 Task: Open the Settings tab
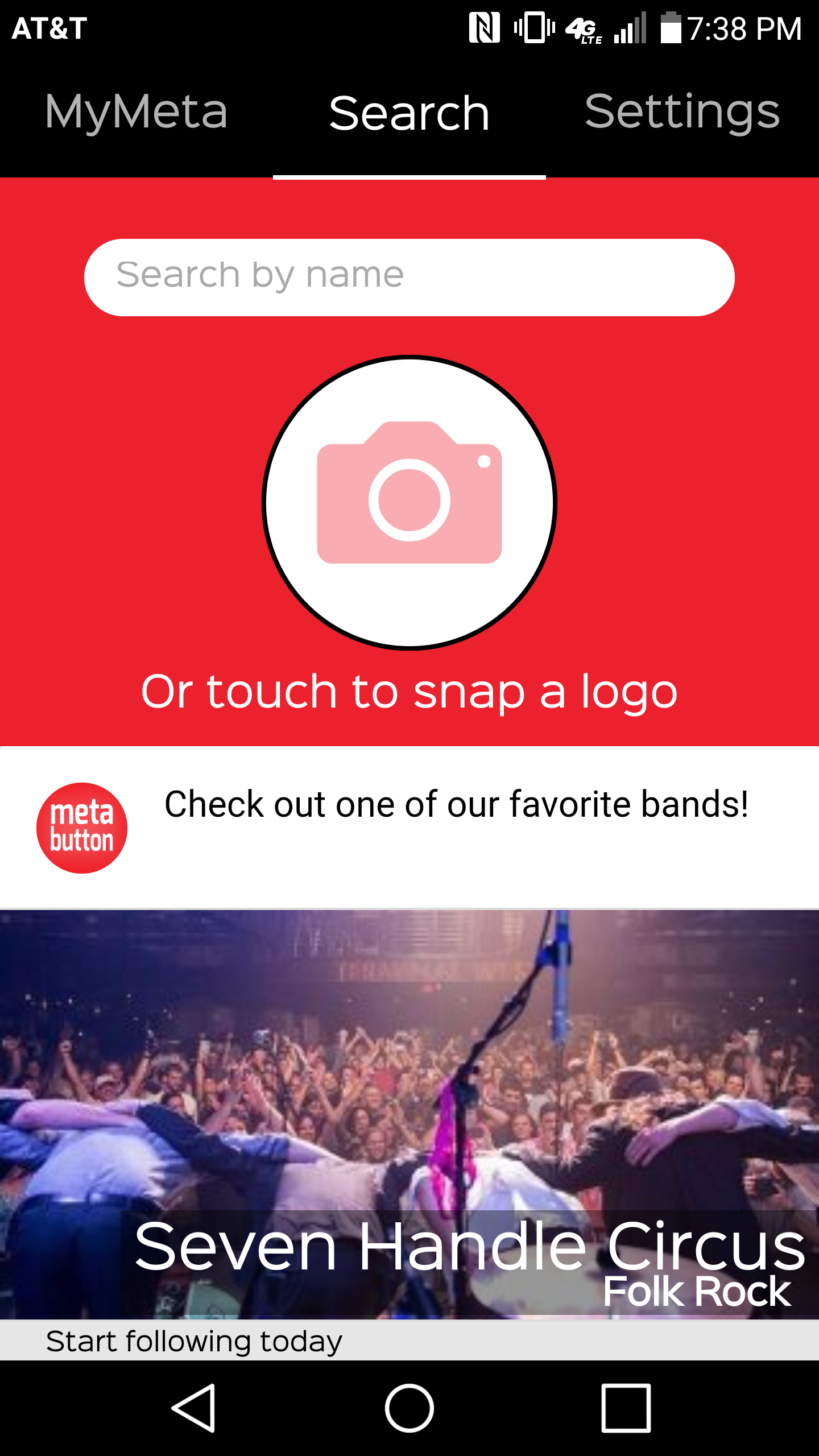[682, 112]
